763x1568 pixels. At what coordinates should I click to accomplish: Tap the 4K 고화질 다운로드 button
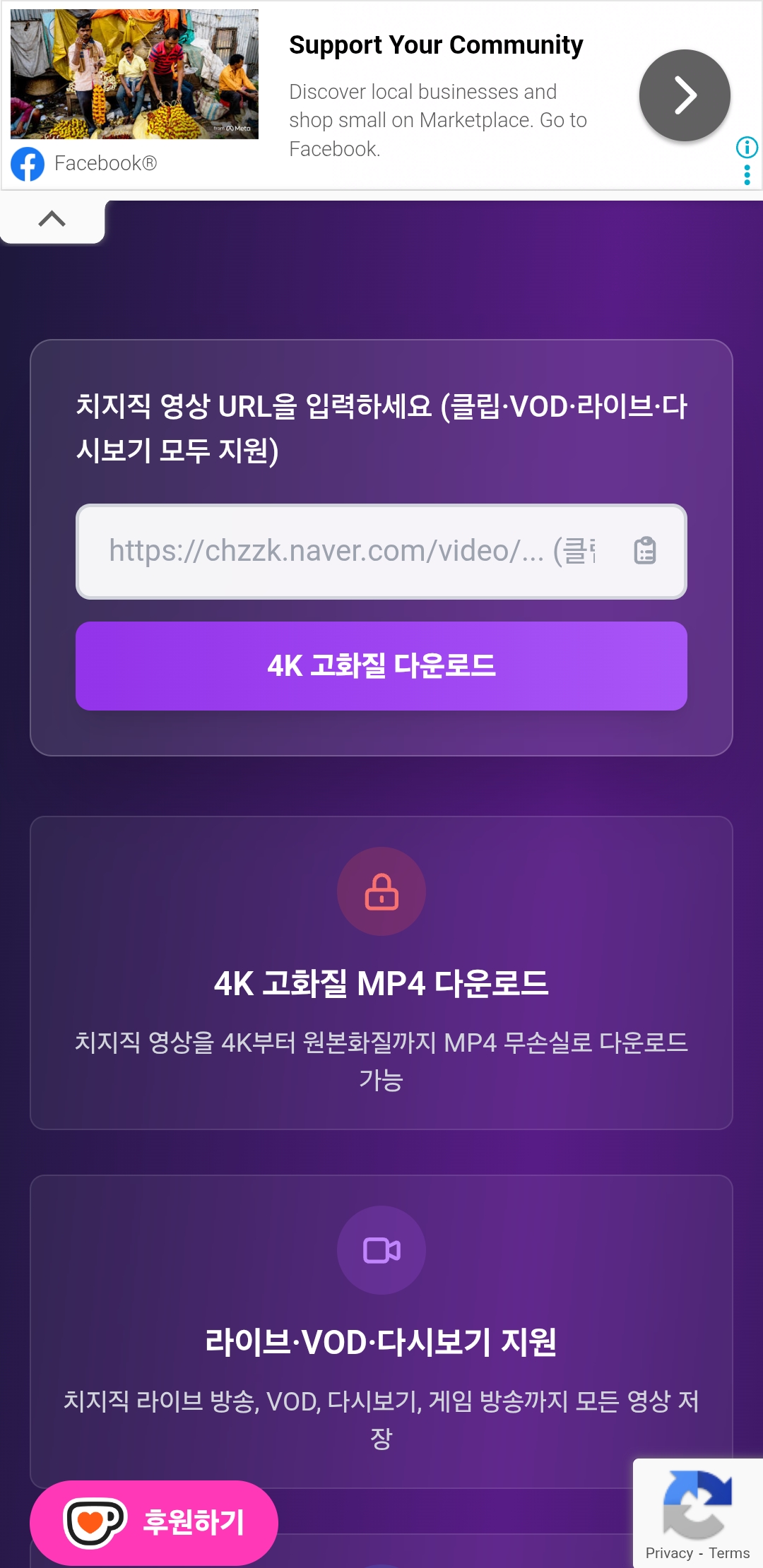(381, 666)
